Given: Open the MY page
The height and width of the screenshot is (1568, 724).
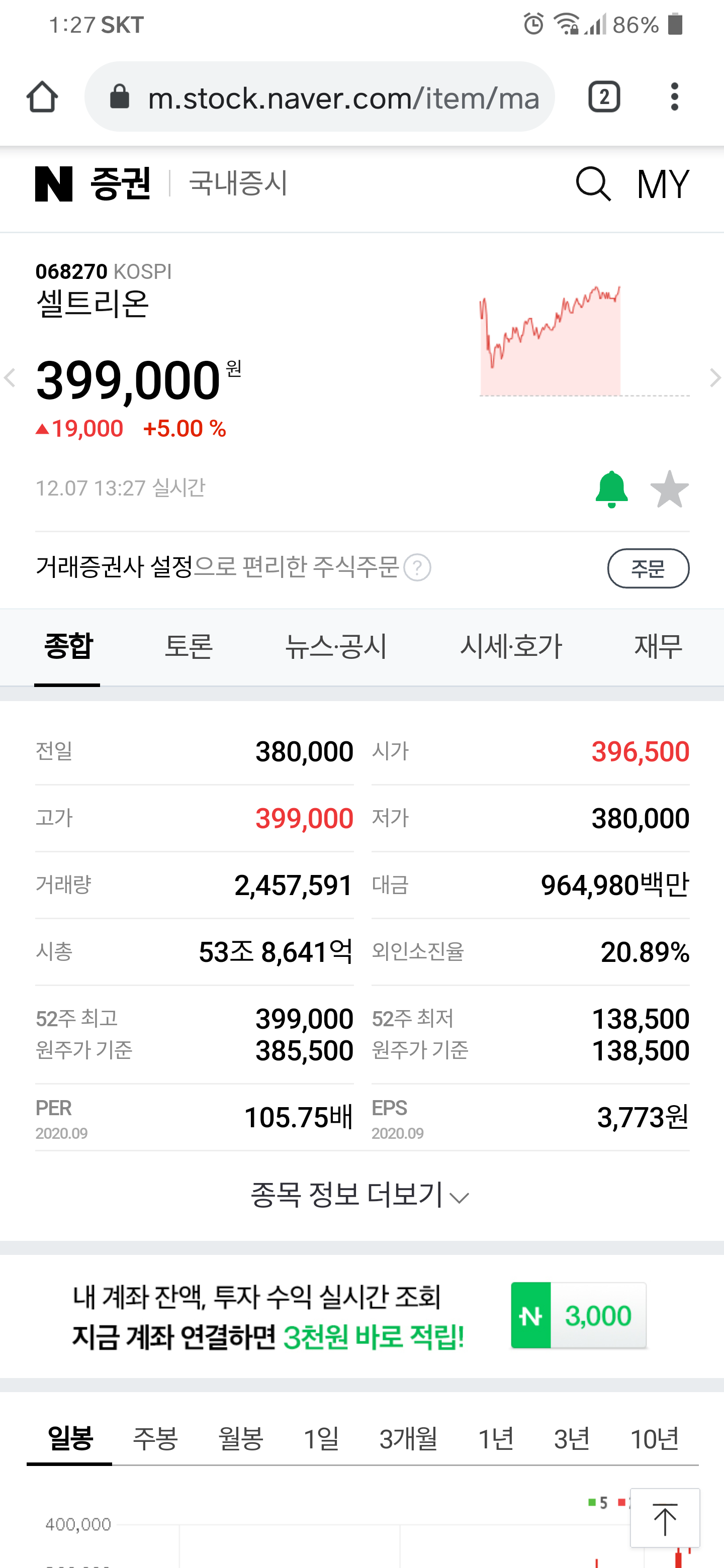Looking at the screenshot, I should coord(663,184).
